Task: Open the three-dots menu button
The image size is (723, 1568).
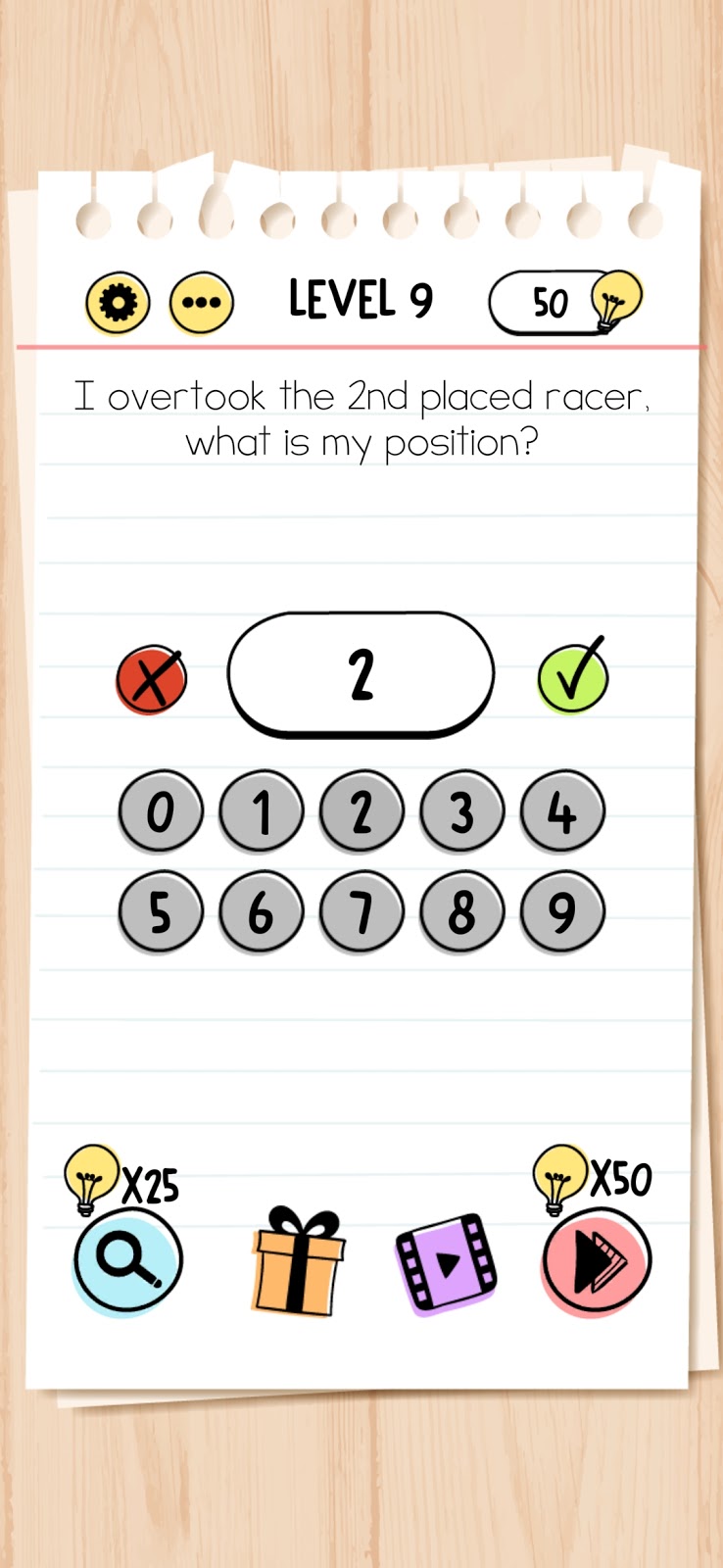Action: coord(201,303)
